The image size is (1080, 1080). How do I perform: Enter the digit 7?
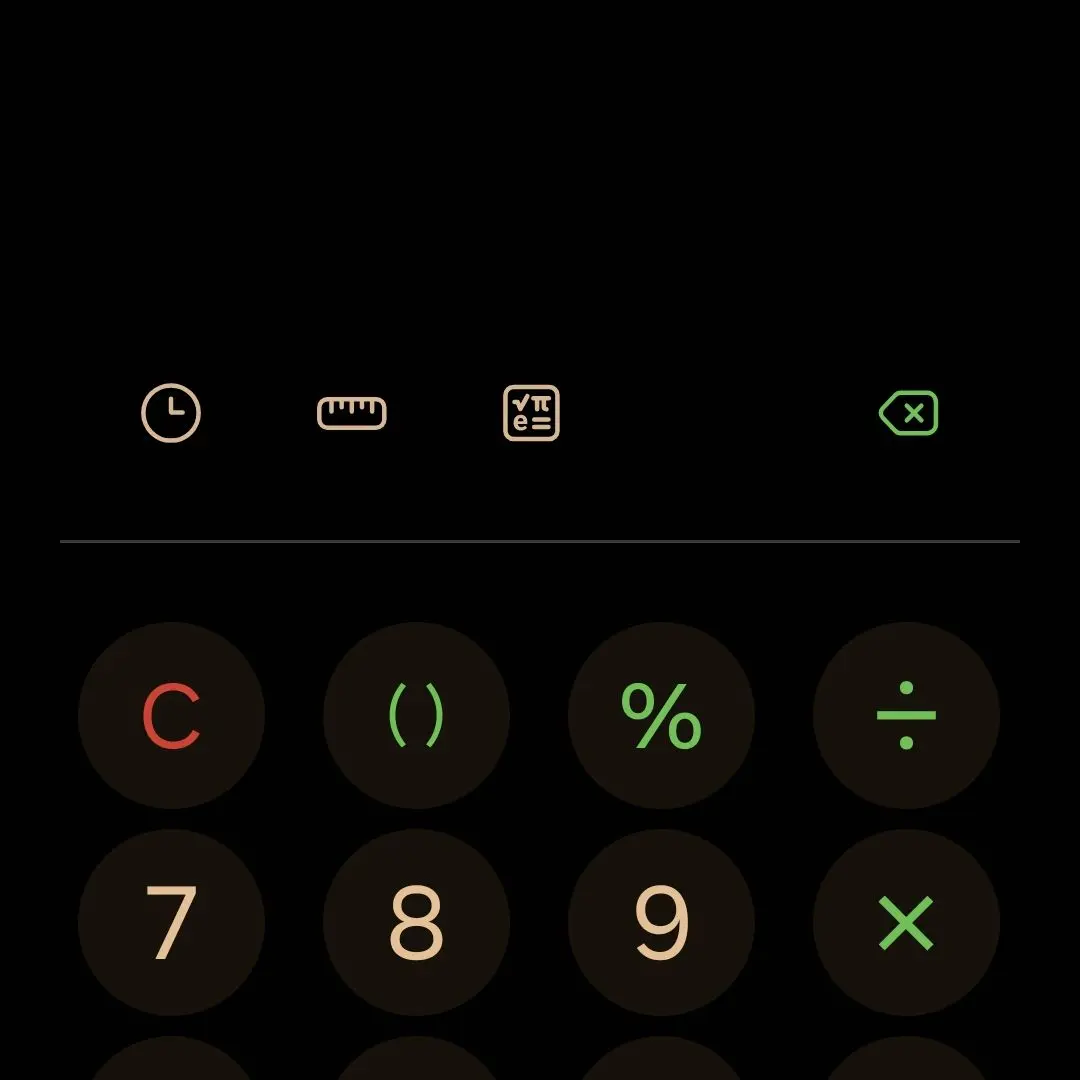pos(171,922)
